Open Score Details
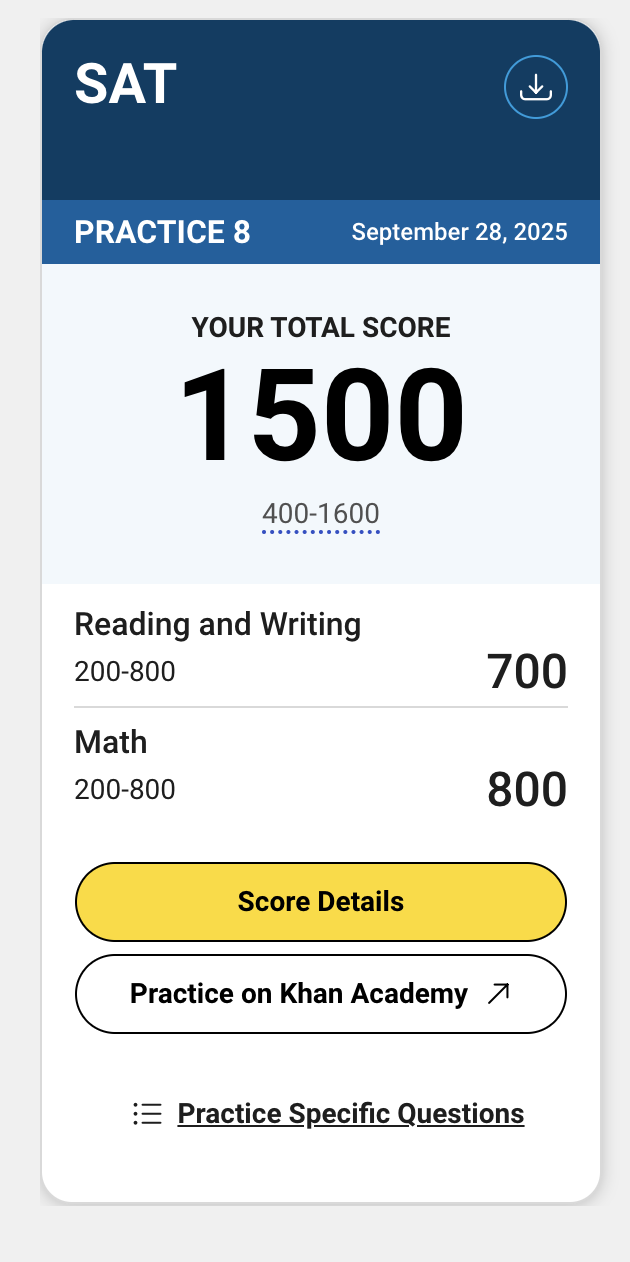Image resolution: width=630 pixels, height=1262 pixels. pyautogui.click(x=321, y=901)
